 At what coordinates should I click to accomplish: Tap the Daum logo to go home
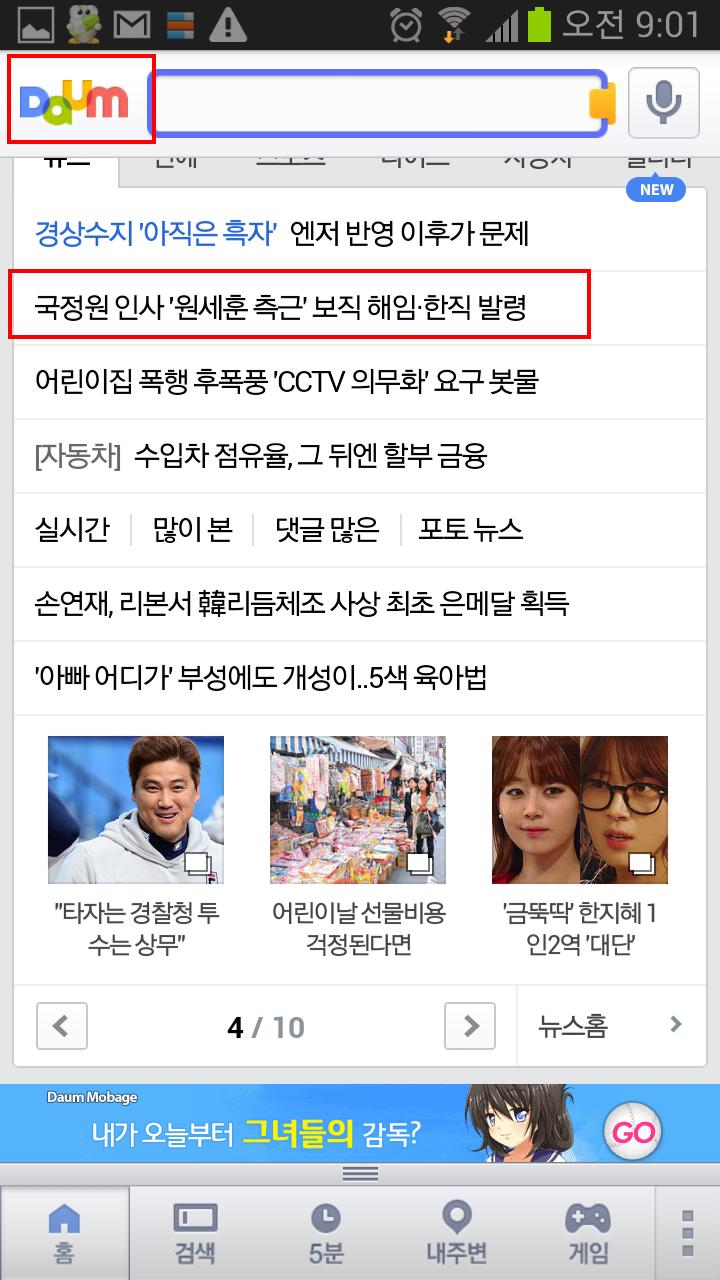point(75,101)
